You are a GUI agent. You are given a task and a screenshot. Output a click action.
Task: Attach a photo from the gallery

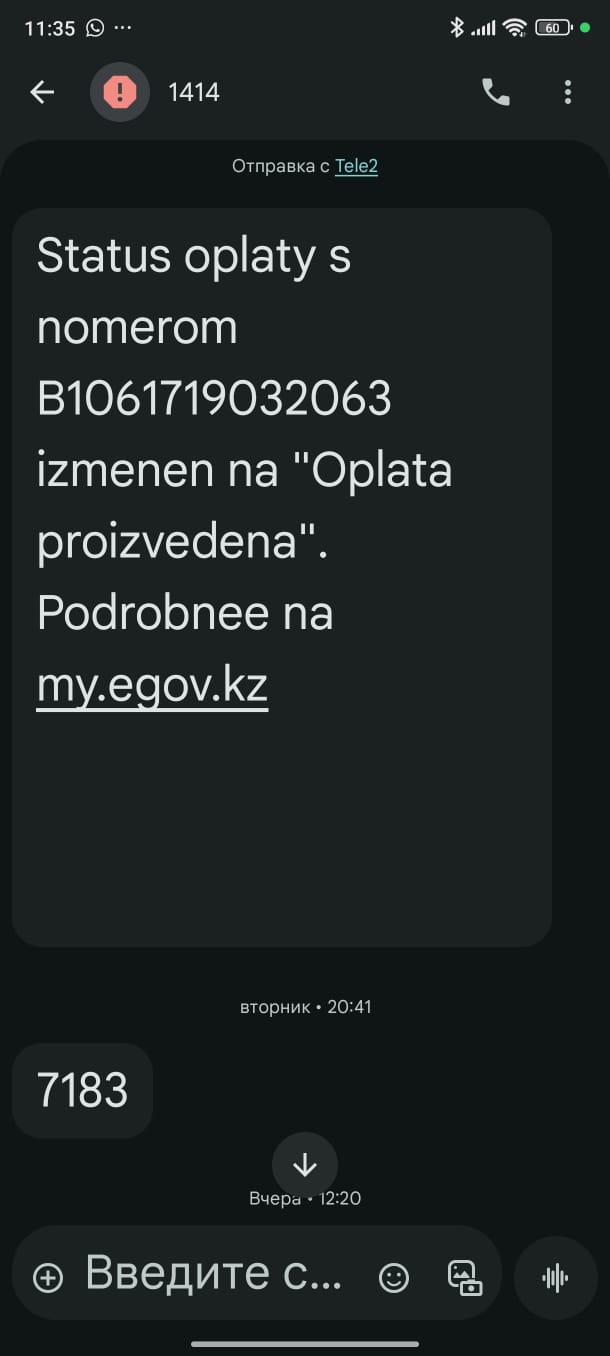pos(464,1277)
